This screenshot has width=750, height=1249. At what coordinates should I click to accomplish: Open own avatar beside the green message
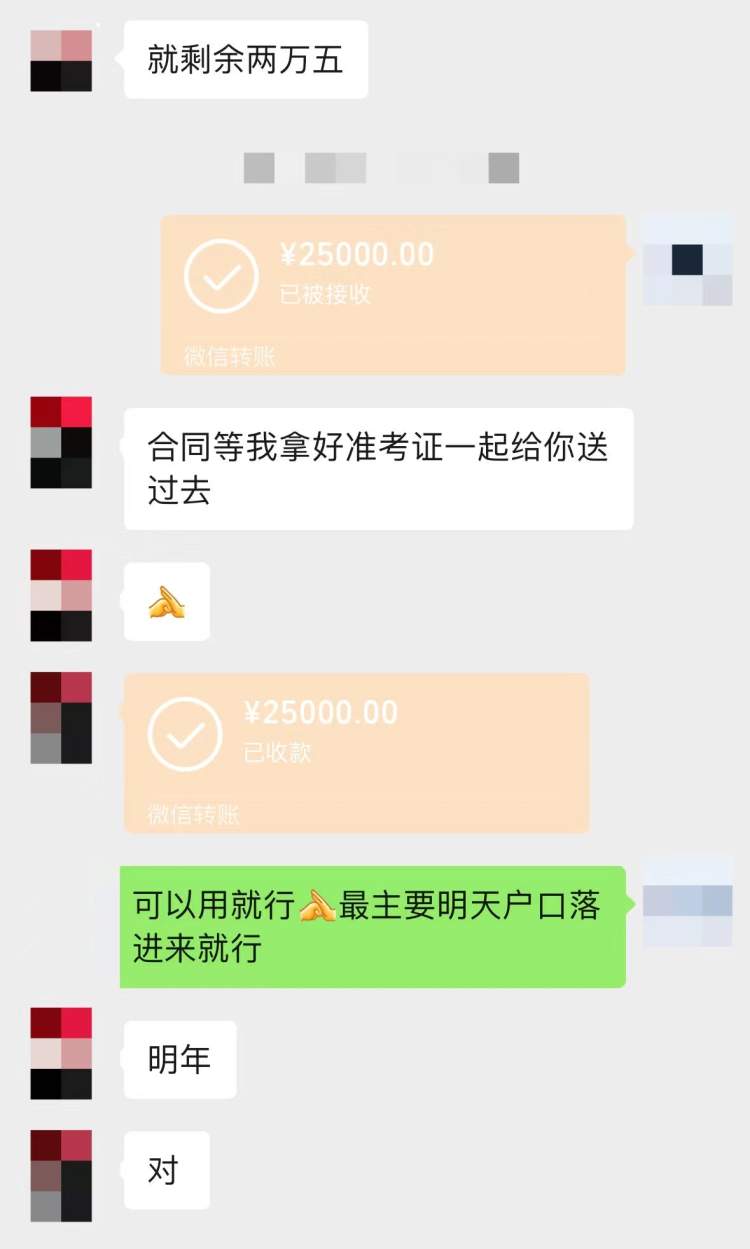(x=687, y=901)
